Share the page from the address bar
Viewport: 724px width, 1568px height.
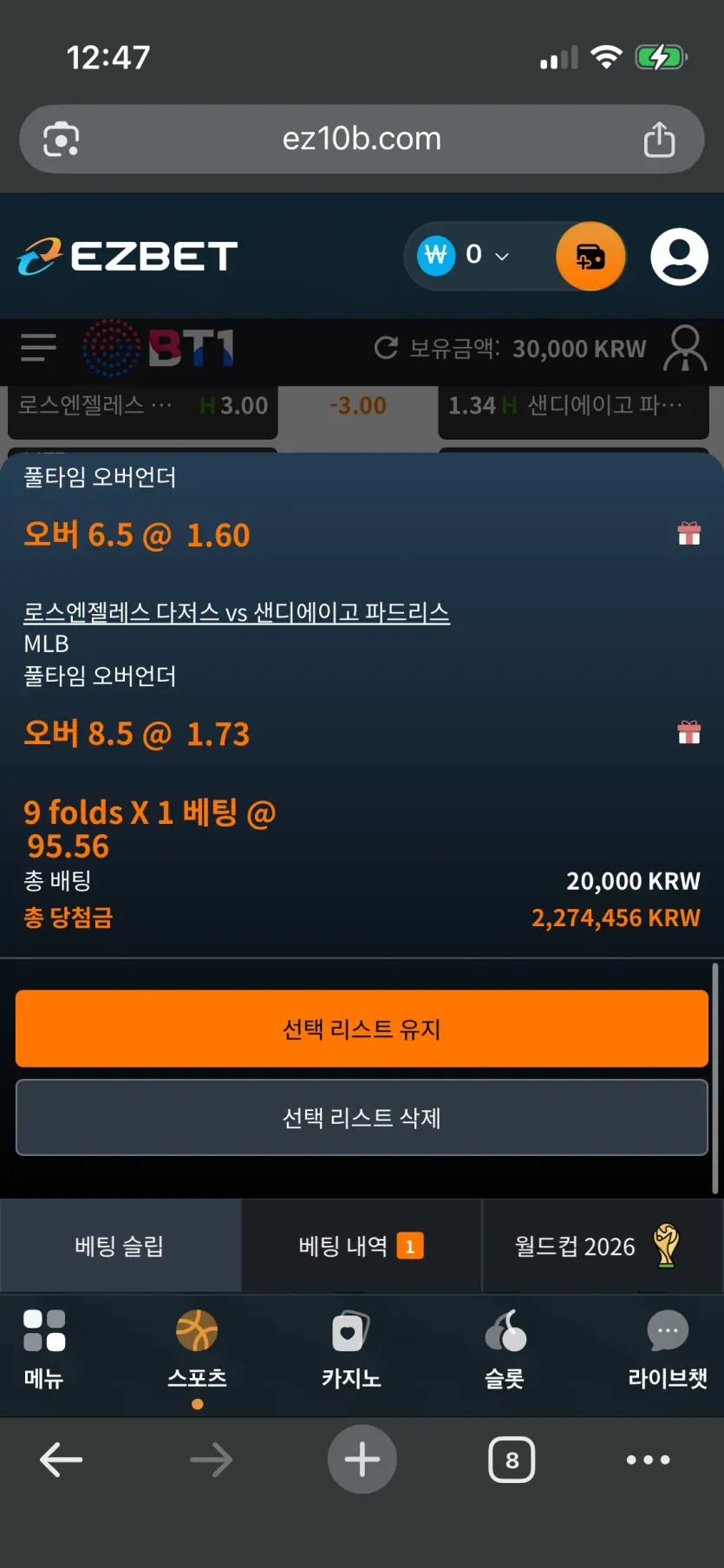tap(659, 139)
